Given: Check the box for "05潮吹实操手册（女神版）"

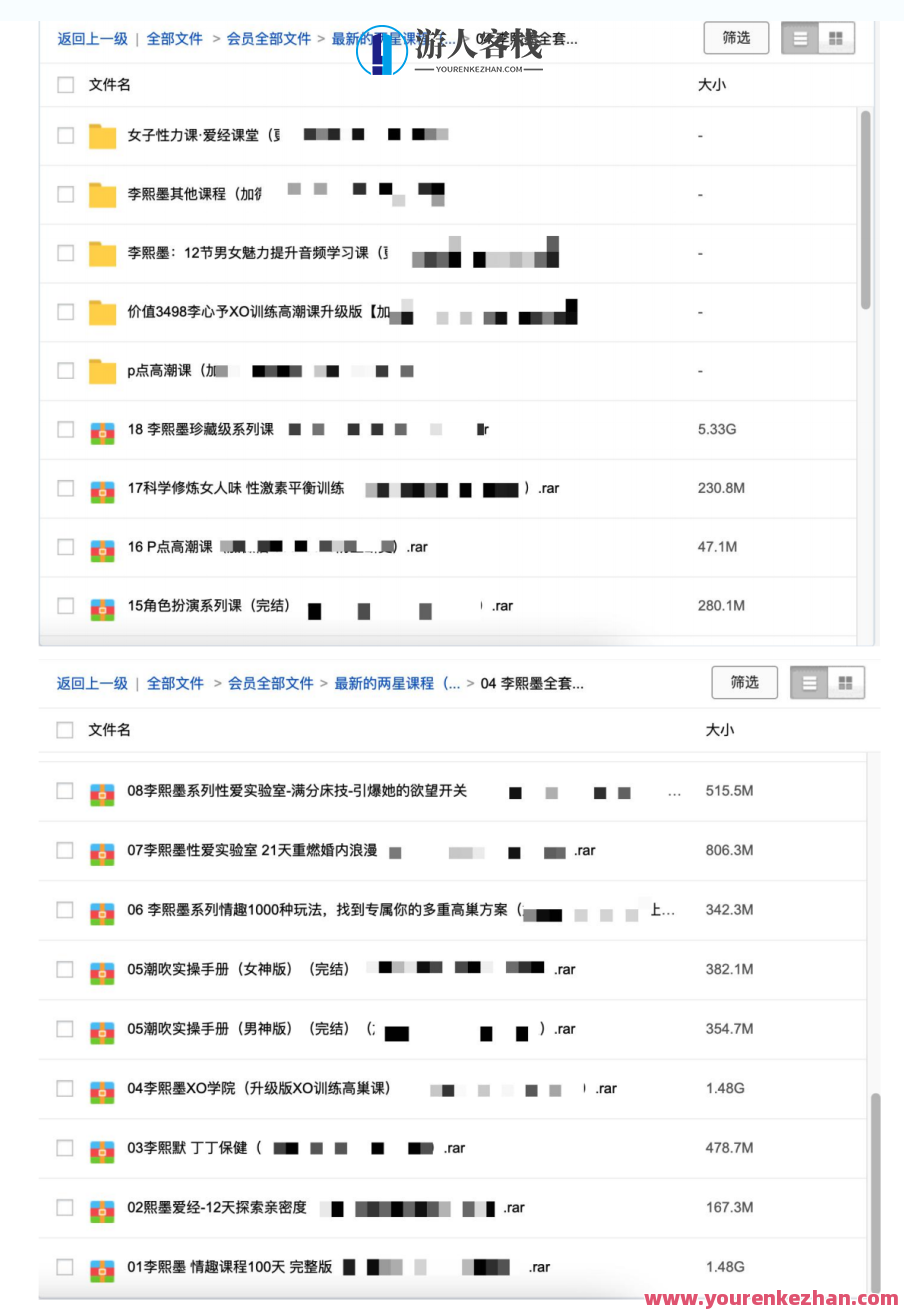Looking at the screenshot, I should [x=64, y=969].
